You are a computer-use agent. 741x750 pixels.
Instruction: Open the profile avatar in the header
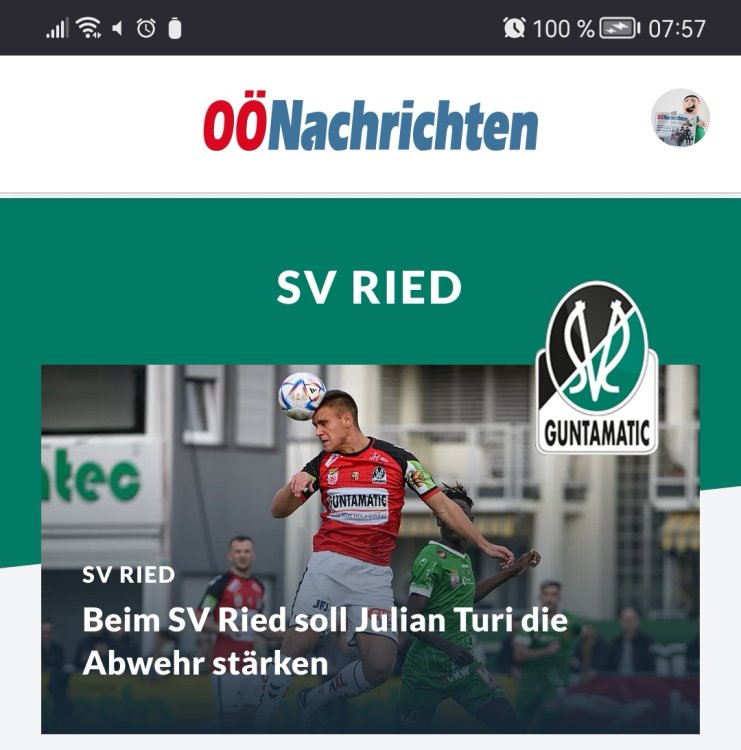tap(680, 118)
